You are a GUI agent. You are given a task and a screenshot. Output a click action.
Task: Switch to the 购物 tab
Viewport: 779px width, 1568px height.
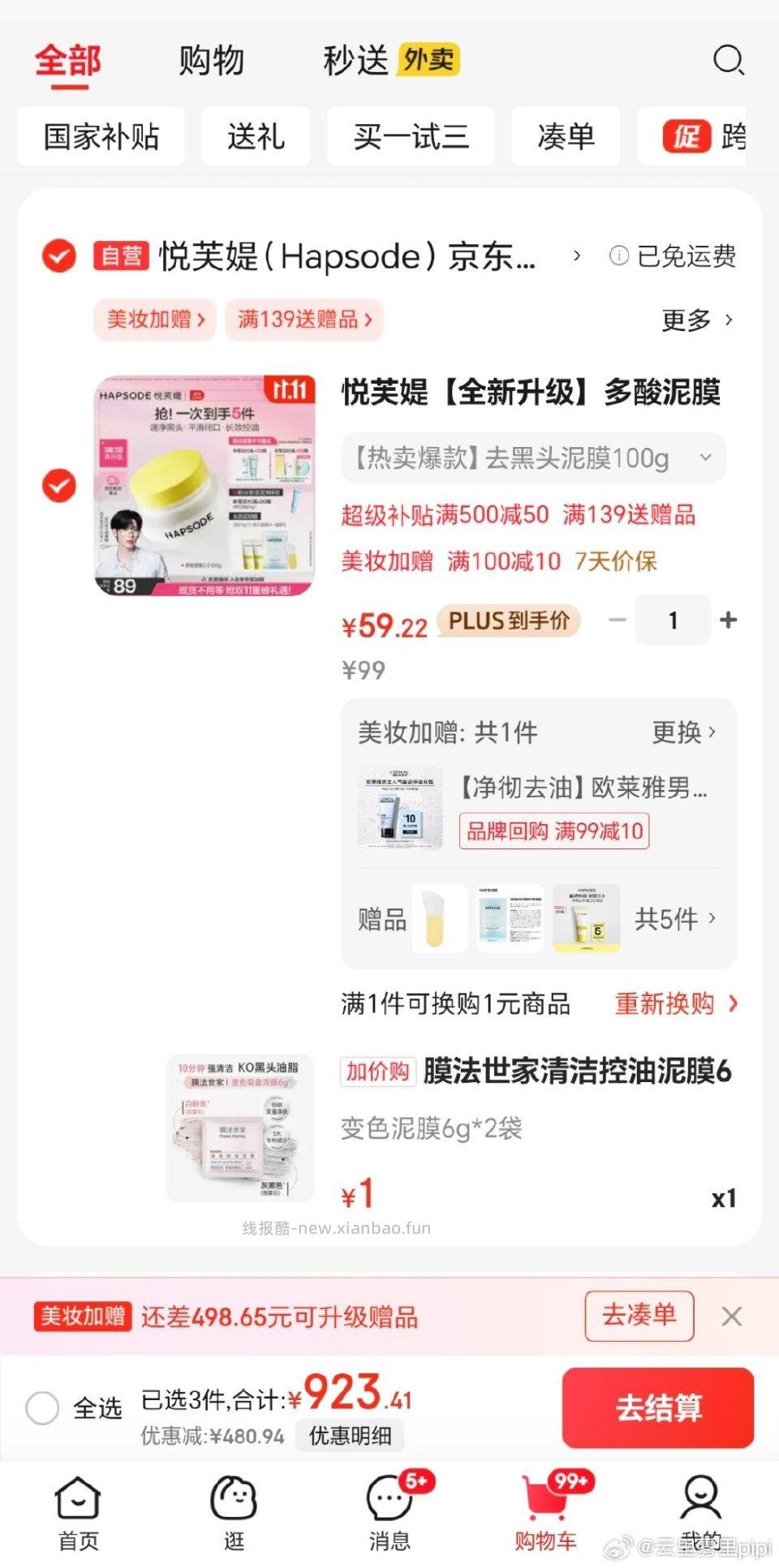click(x=211, y=61)
